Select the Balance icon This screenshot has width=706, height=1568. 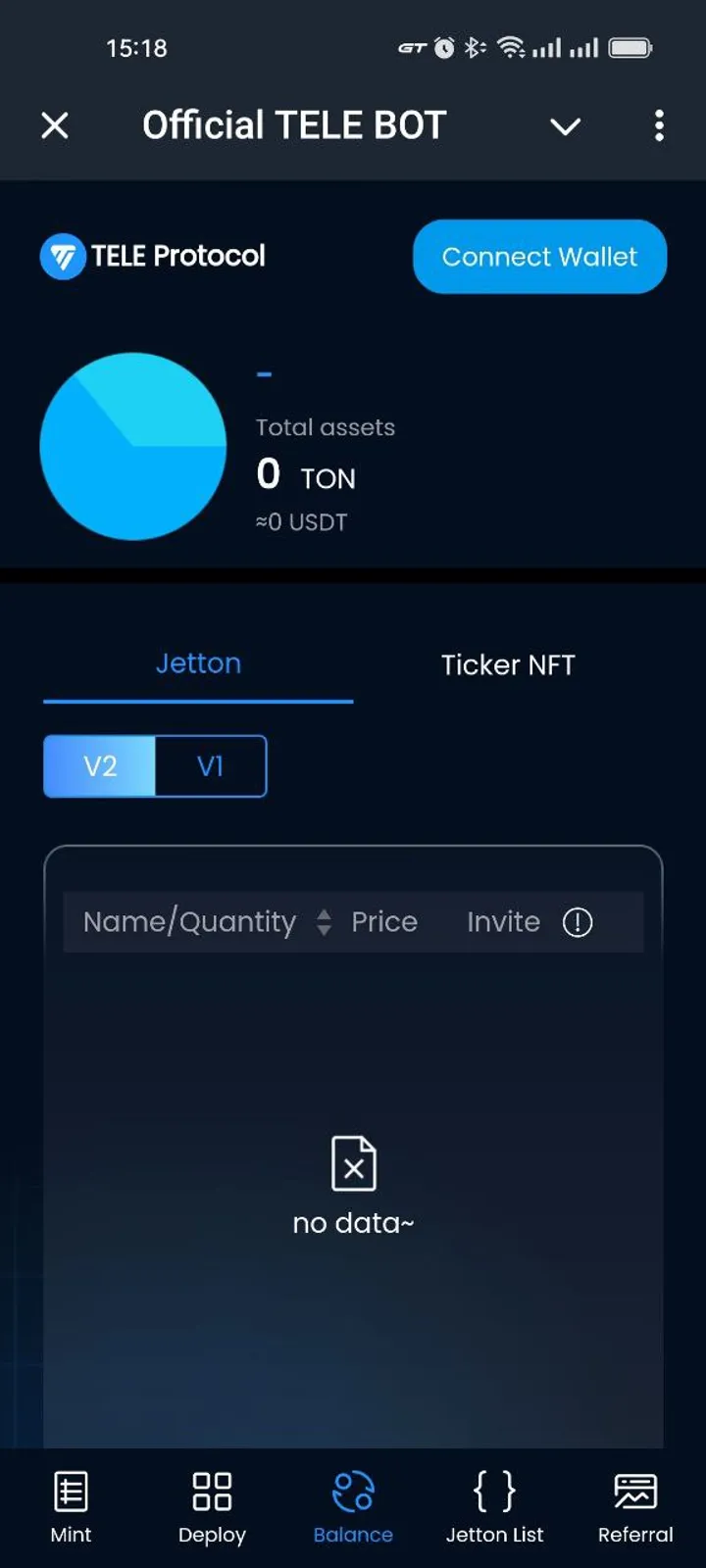click(353, 1492)
